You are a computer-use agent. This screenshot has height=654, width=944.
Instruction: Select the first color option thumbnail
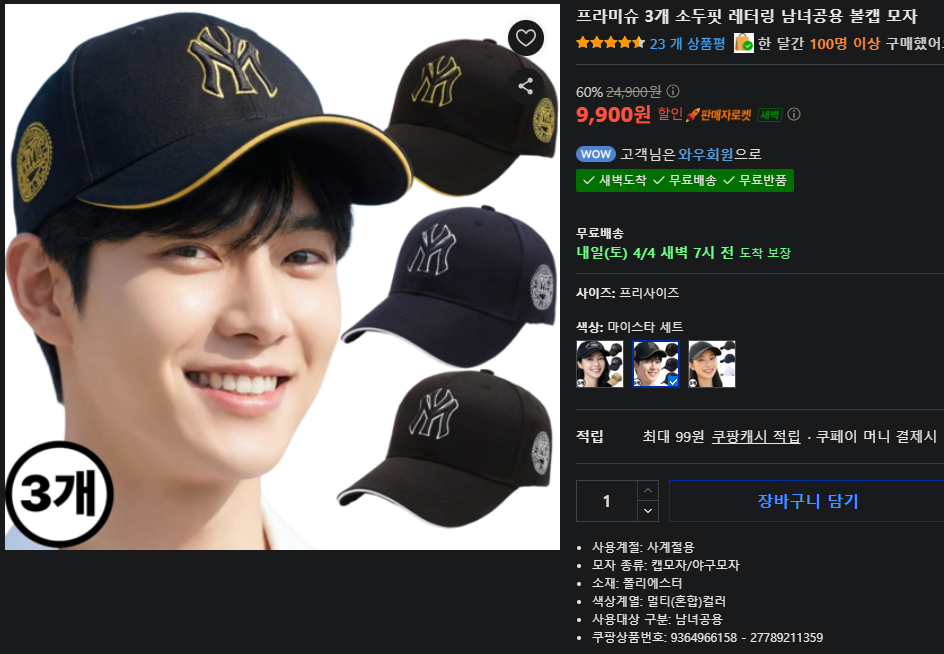(x=599, y=364)
